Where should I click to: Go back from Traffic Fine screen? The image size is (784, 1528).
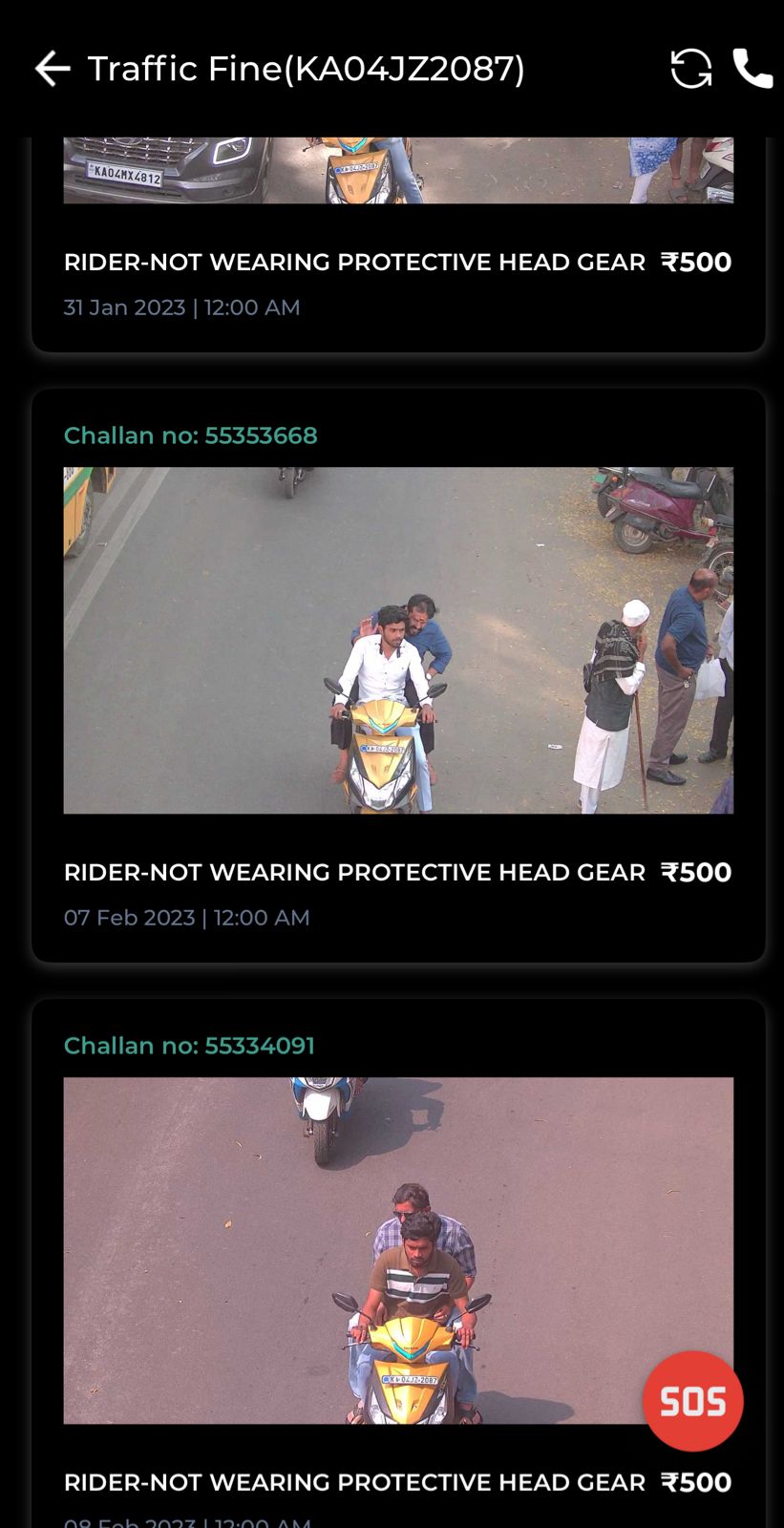click(x=53, y=69)
